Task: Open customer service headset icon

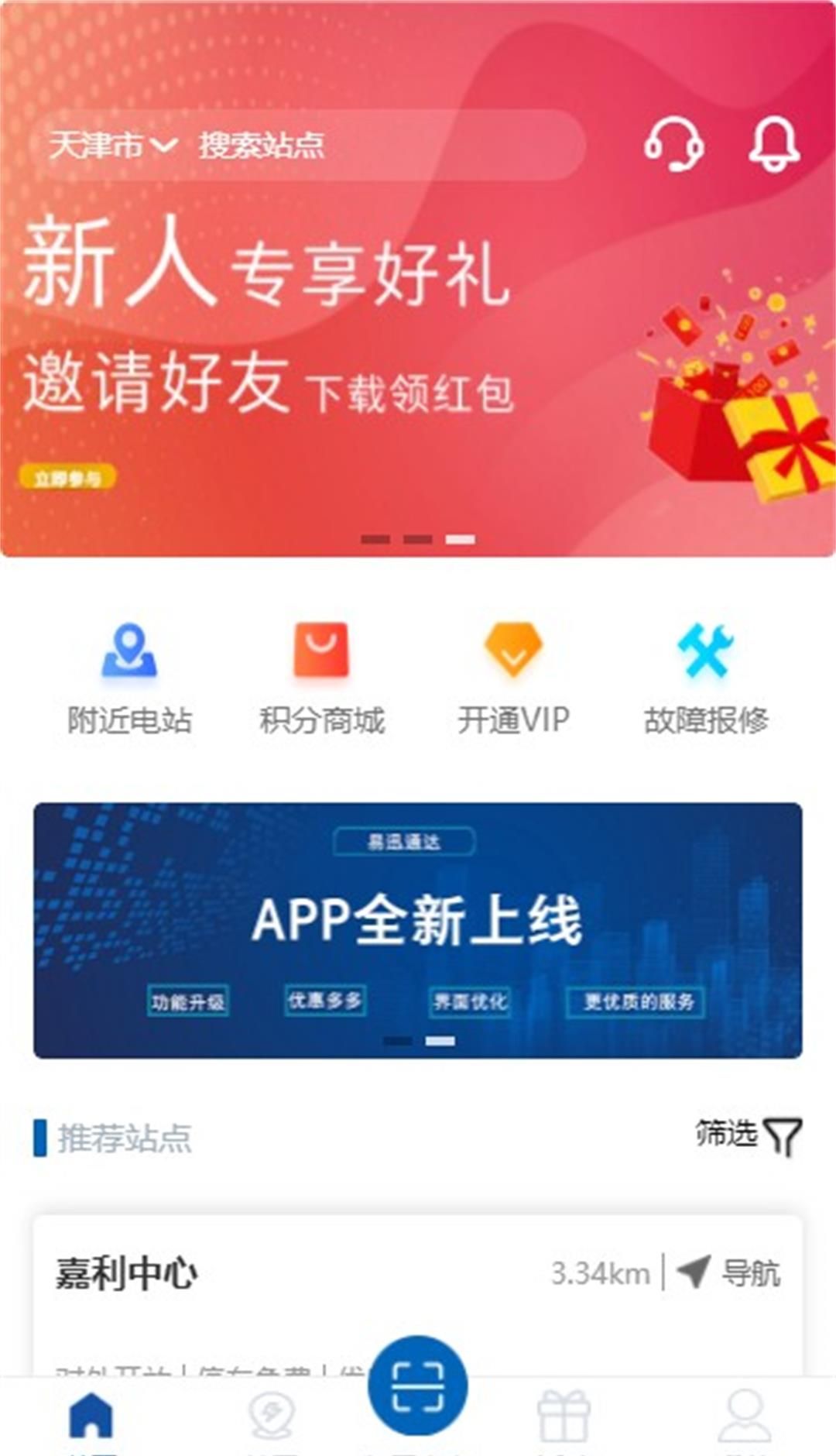Action: tap(673, 144)
